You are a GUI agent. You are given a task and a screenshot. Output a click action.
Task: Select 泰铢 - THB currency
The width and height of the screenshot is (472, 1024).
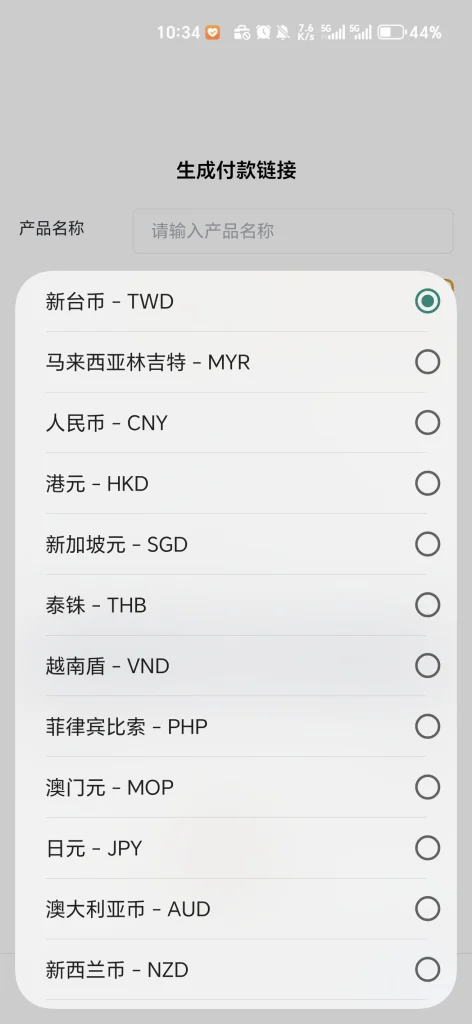click(236, 605)
